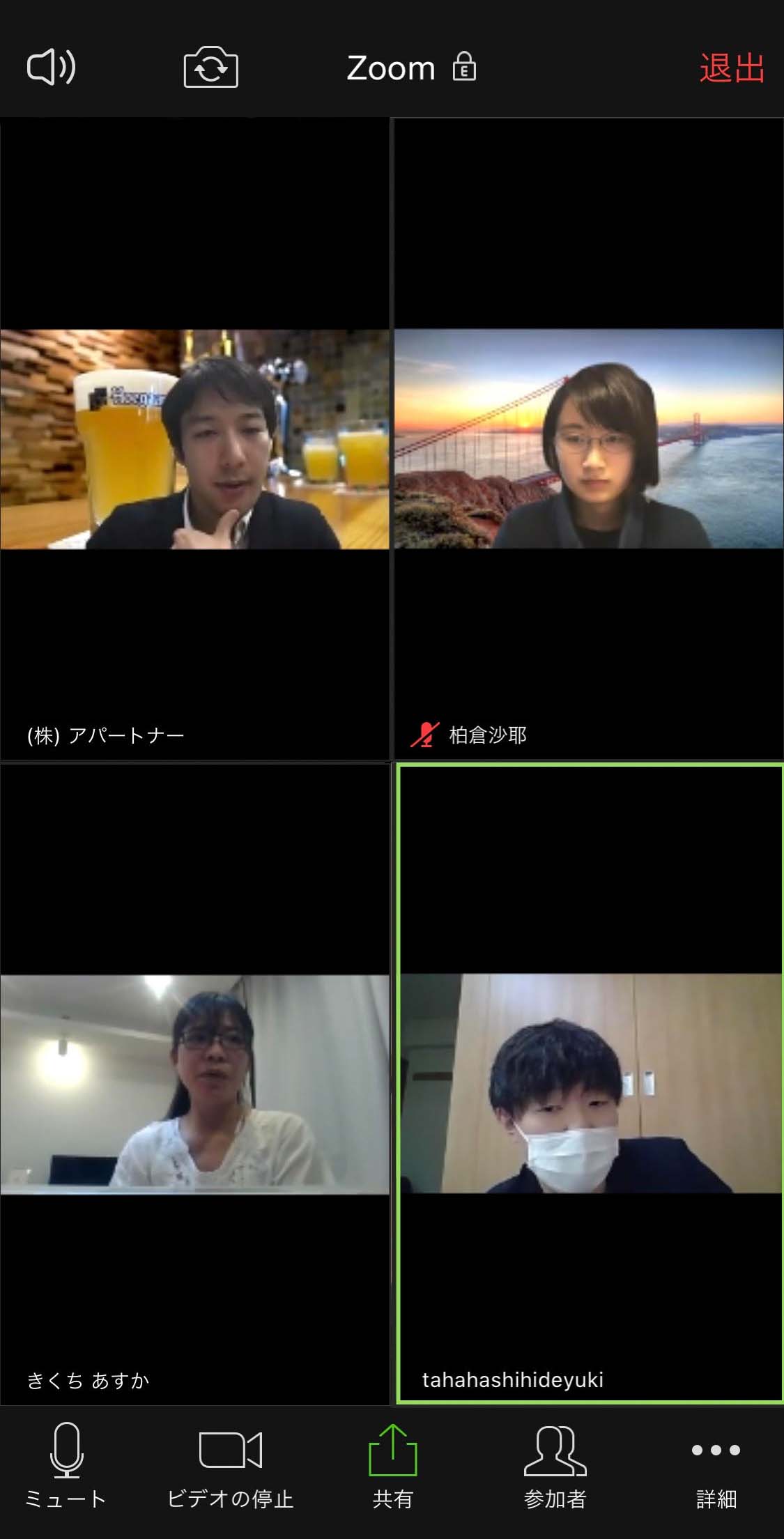784x1539 pixels.
Task: Switch the camera with the flip icon
Action: [210, 68]
